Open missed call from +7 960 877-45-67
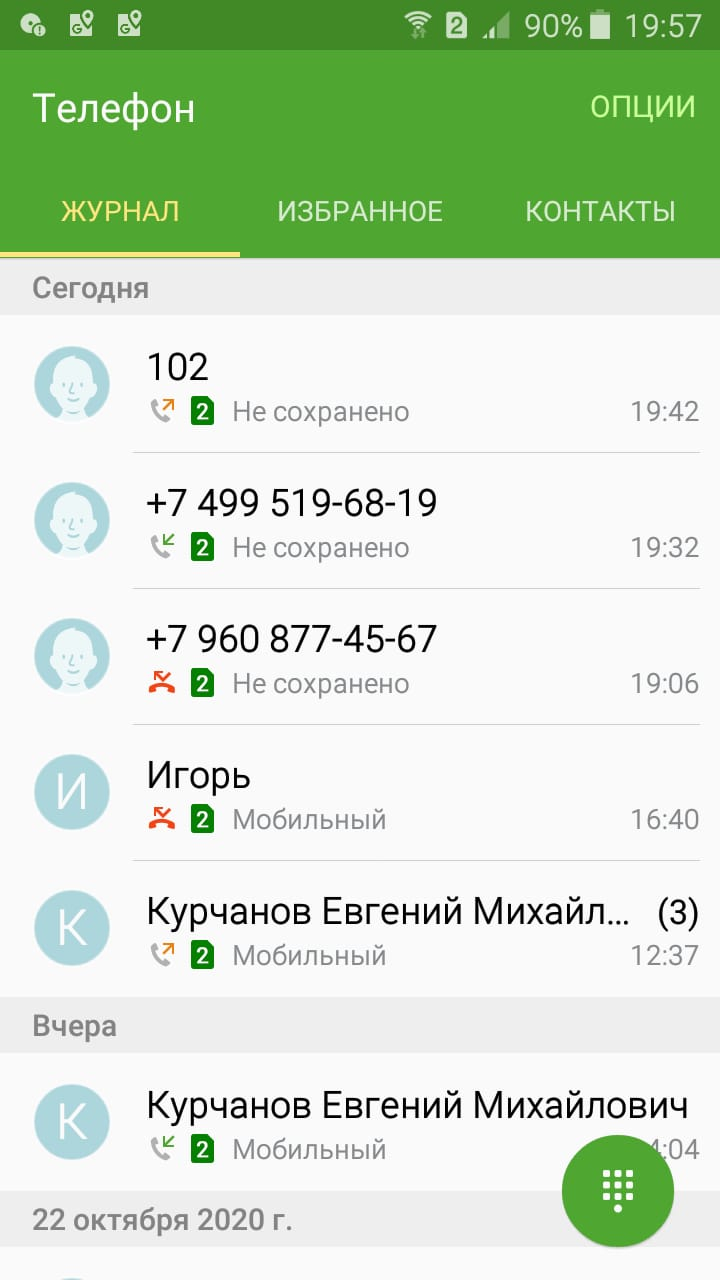 click(360, 657)
